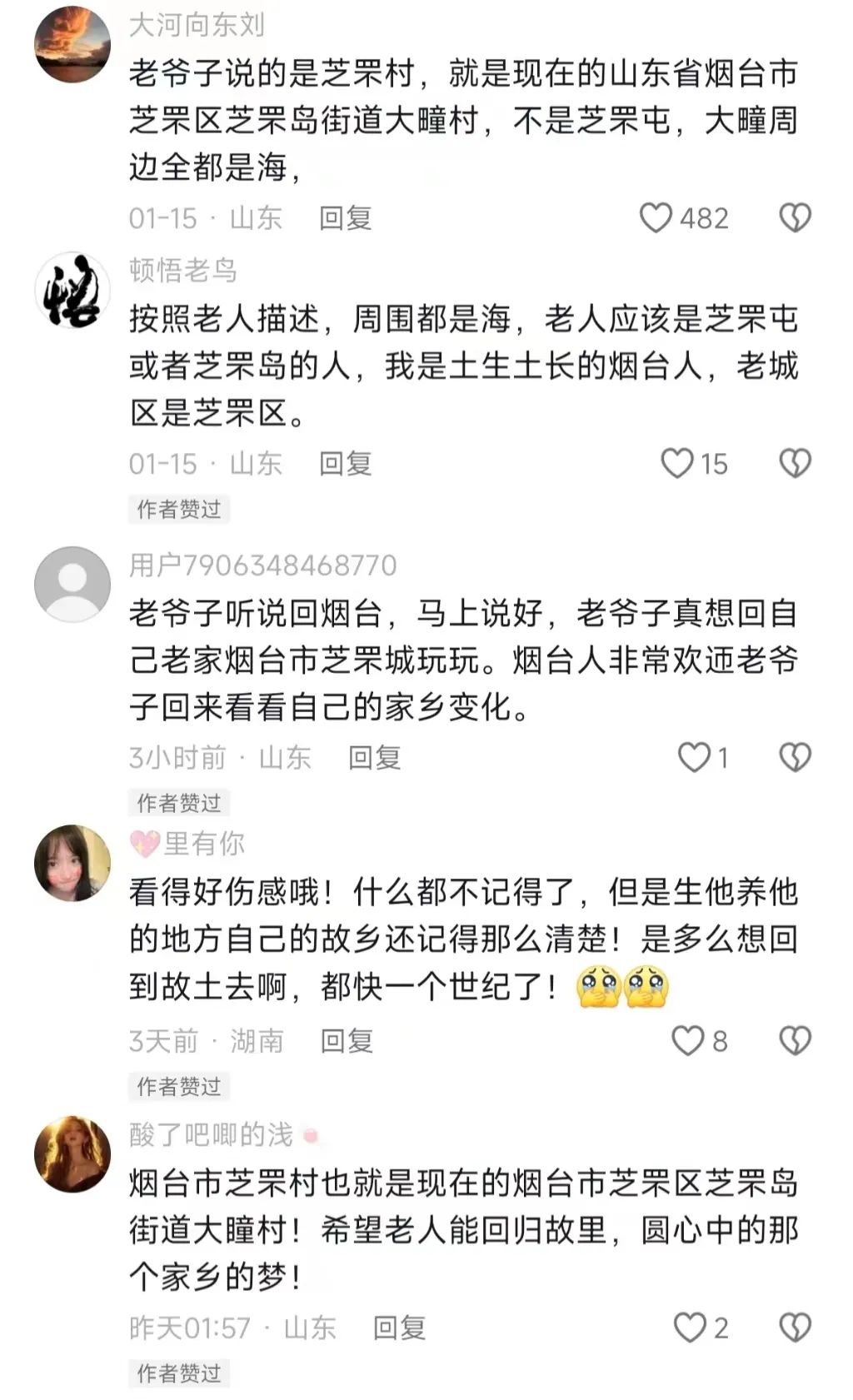
Task: Open 大河向东刘's profile avatar
Action: tap(72, 43)
